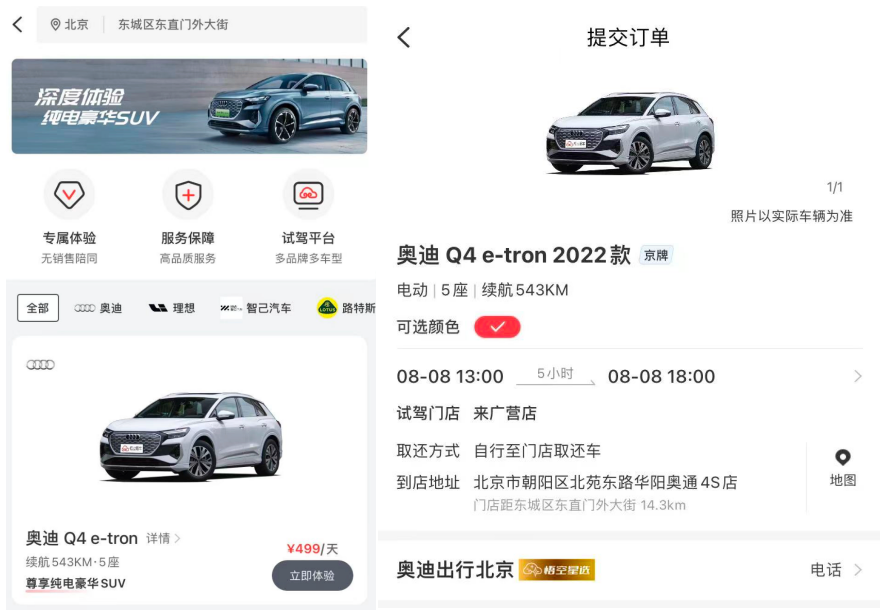Tap 立即体验 for 奥迪 Q4 e-tron
The width and height of the screenshot is (882, 614).
pyautogui.click(x=312, y=575)
